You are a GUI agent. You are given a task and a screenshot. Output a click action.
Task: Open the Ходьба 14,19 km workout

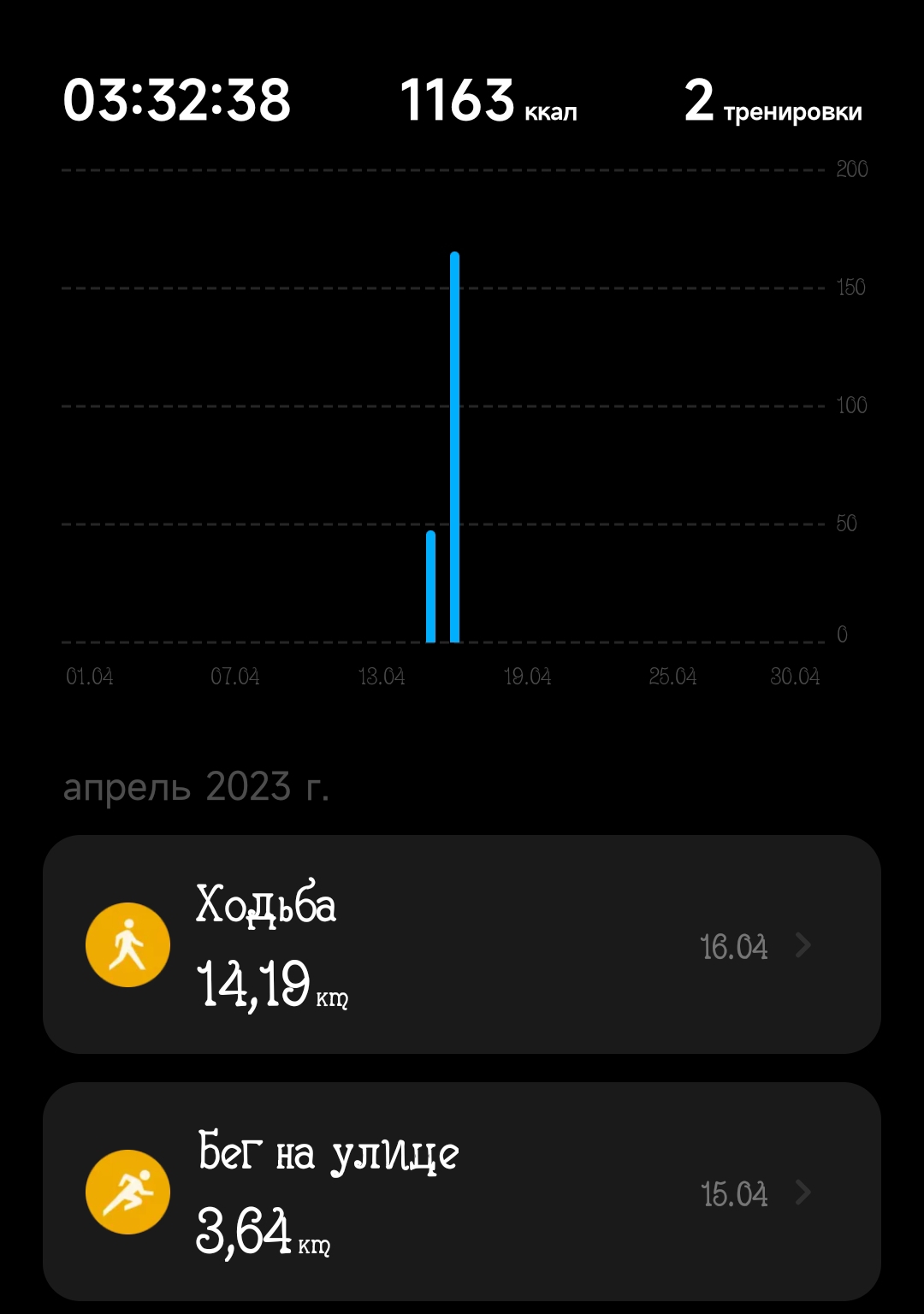point(462,944)
